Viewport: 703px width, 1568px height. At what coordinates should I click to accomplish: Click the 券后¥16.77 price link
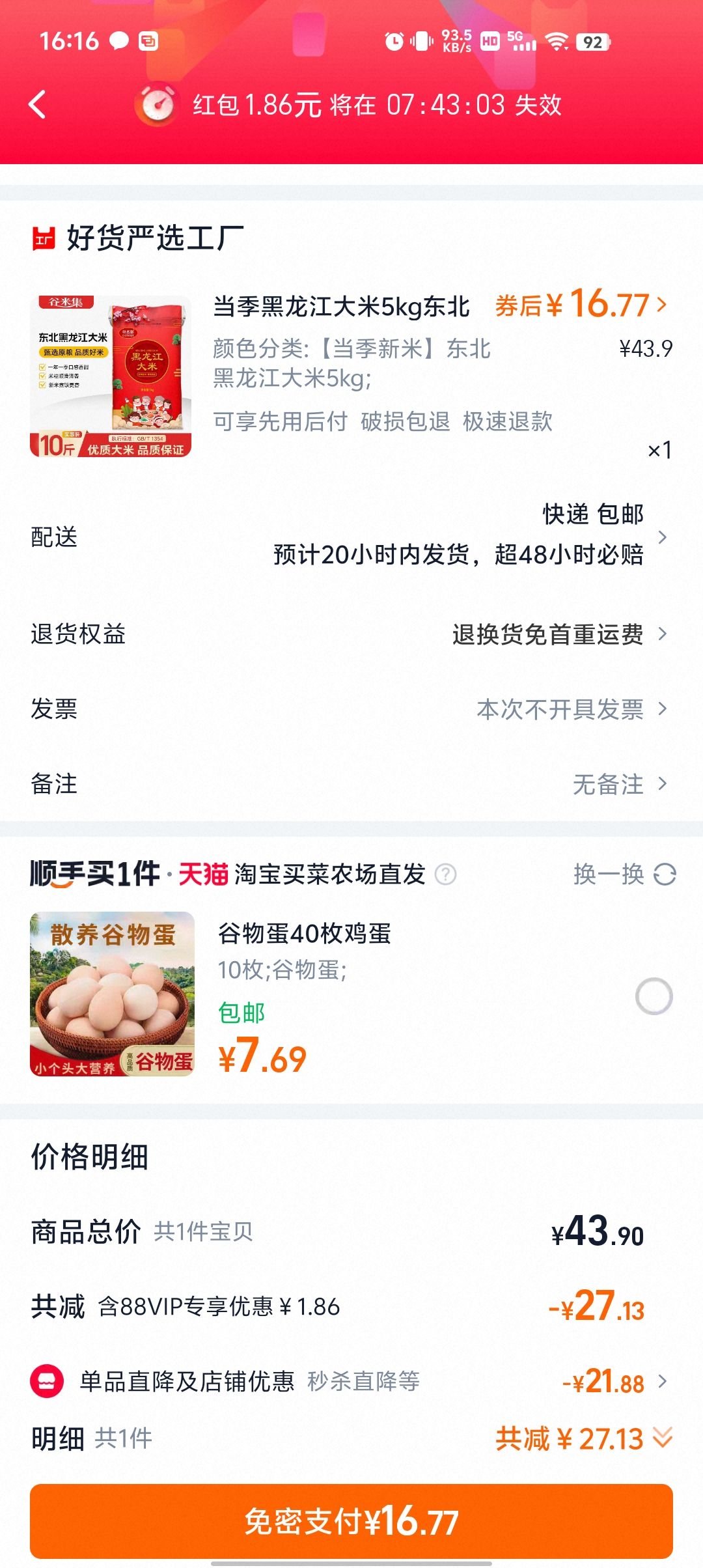click(579, 303)
